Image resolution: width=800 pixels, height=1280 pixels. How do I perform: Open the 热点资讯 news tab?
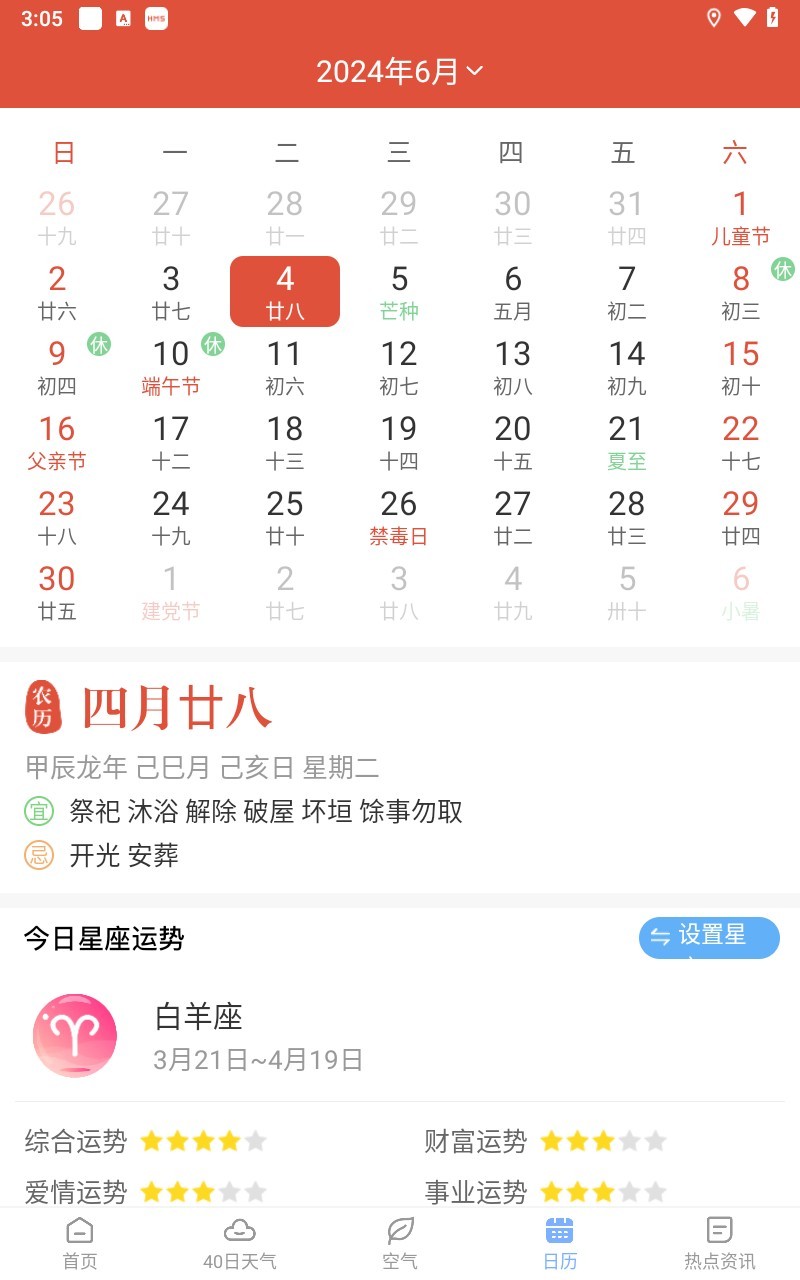click(719, 1243)
